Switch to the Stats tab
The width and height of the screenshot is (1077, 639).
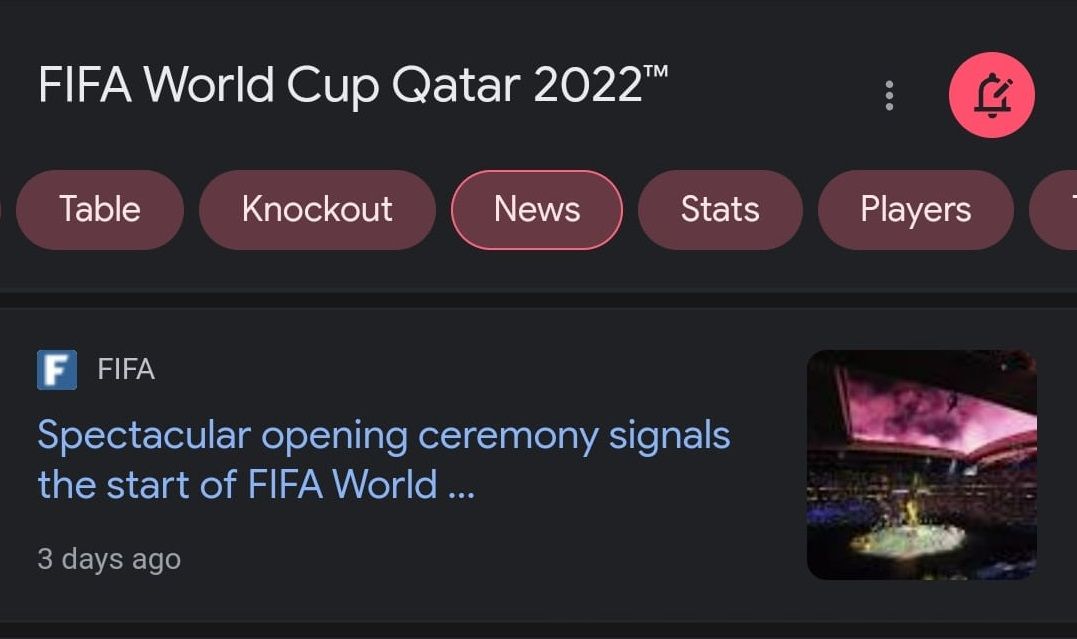coord(720,210)
